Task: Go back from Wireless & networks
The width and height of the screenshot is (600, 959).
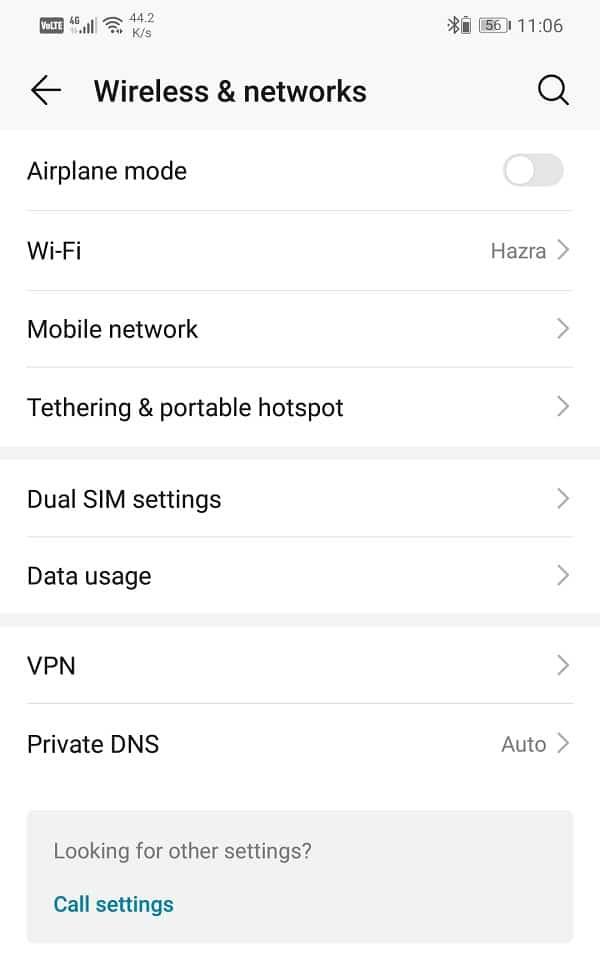Action: coord(46,91)
